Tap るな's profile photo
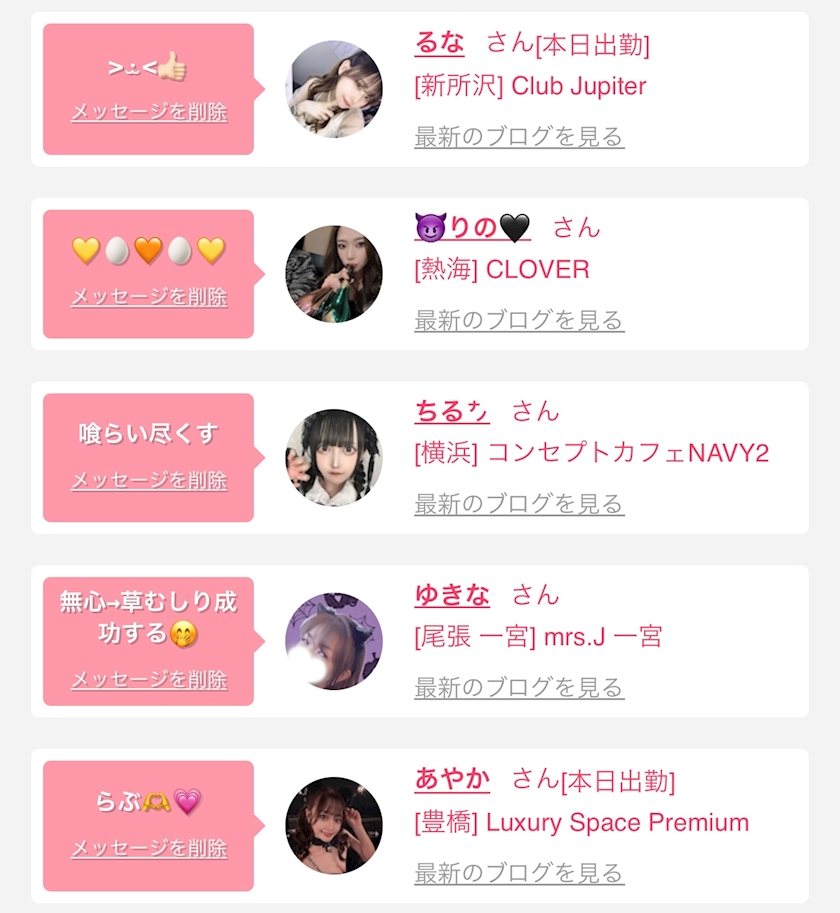Viewport: 840px width, 913px height. point(334,89)
